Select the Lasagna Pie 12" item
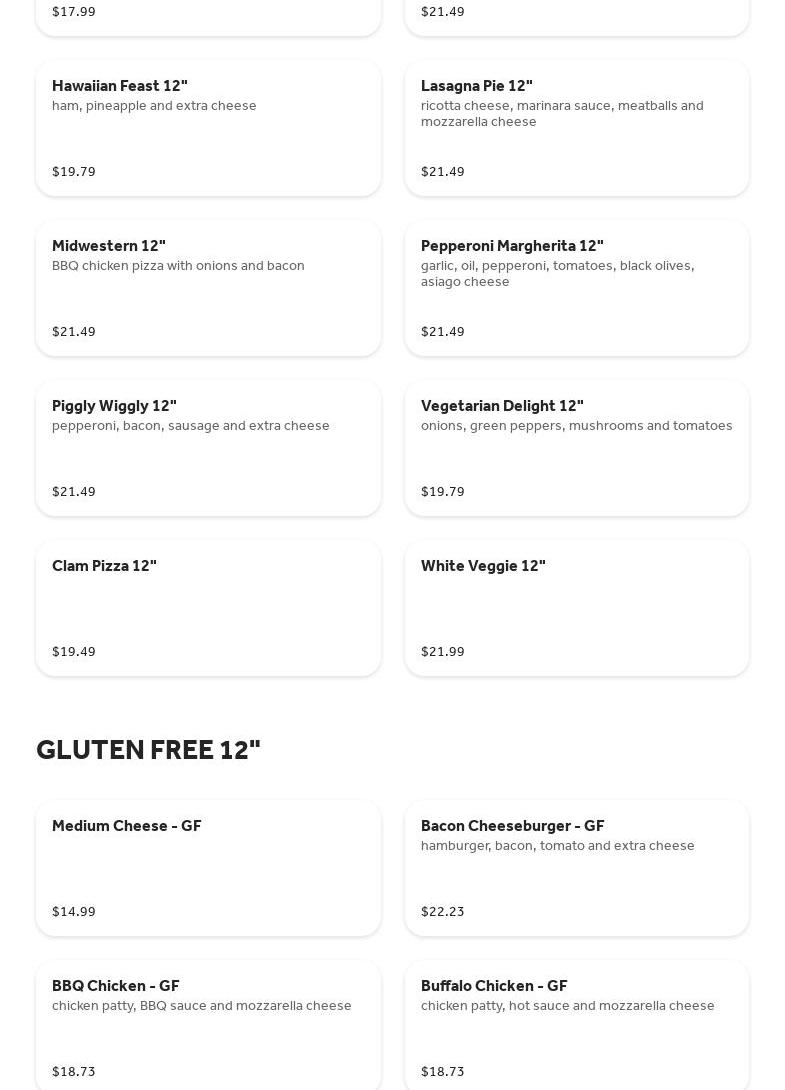 pos(576,128)
